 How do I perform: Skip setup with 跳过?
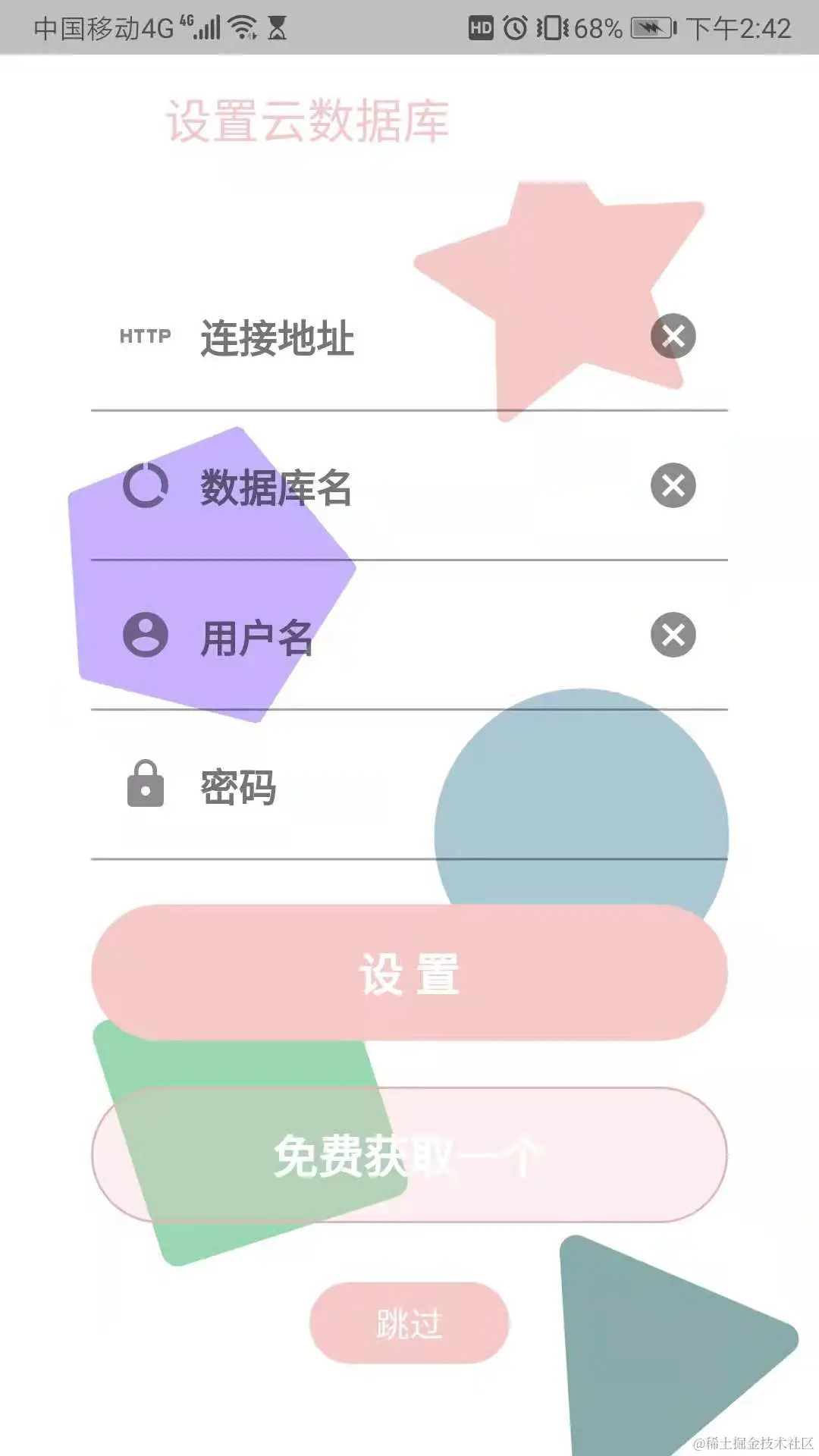tap(409, 1323)
